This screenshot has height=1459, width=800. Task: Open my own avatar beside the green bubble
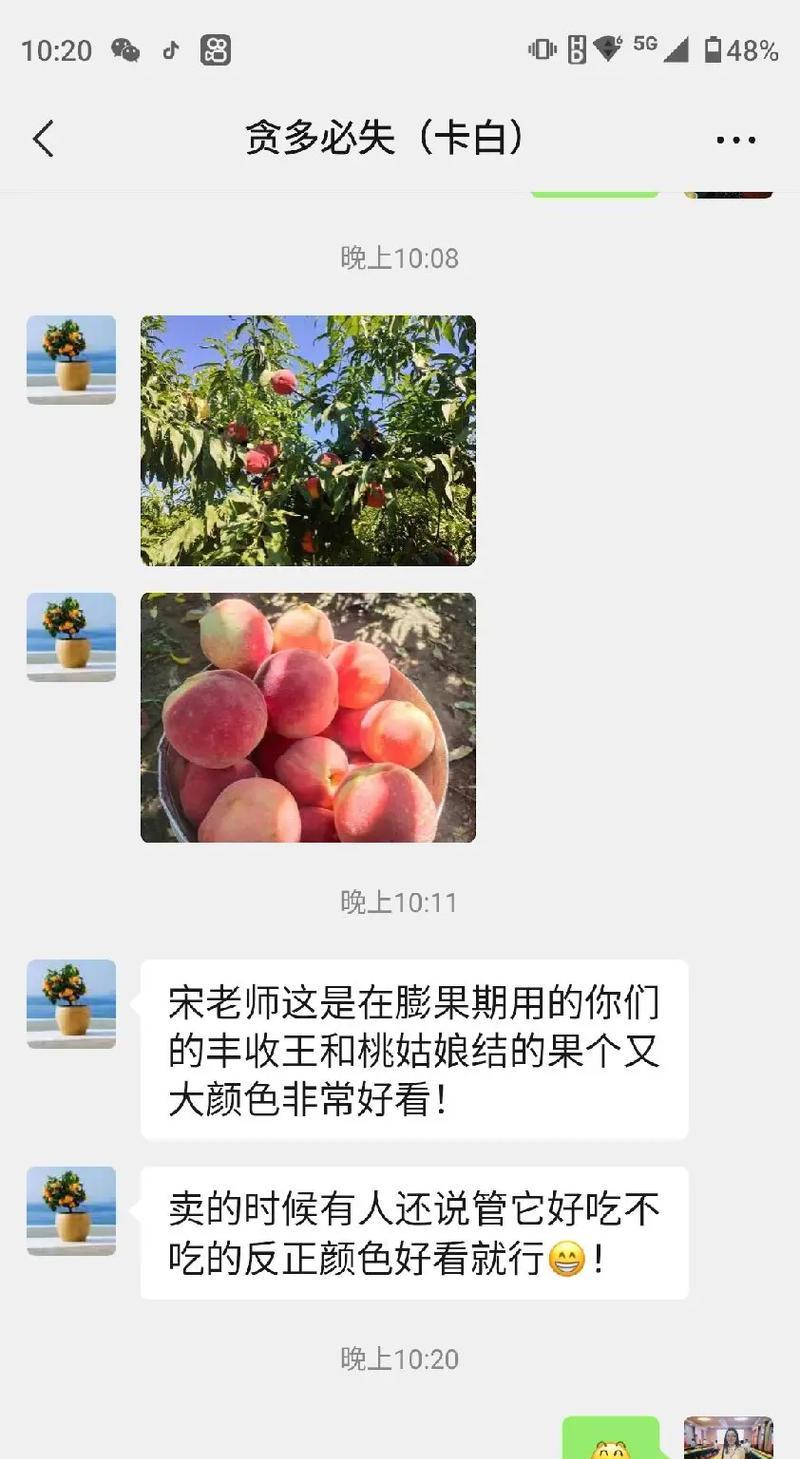[728, 1438]
